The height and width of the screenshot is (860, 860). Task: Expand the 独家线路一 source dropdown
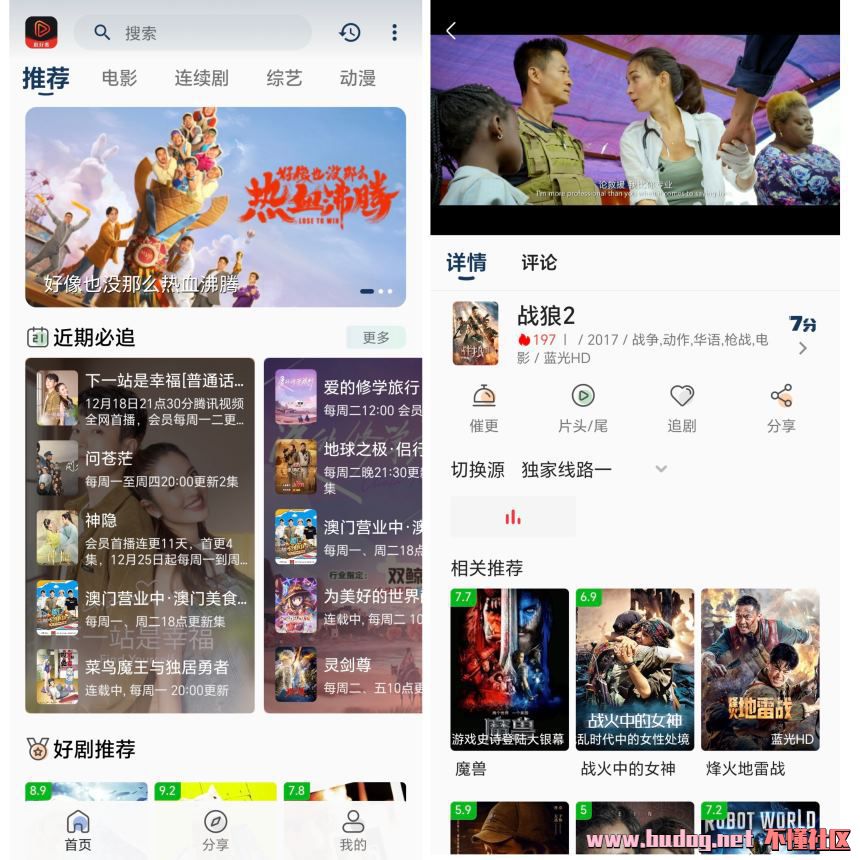point(660,469)
